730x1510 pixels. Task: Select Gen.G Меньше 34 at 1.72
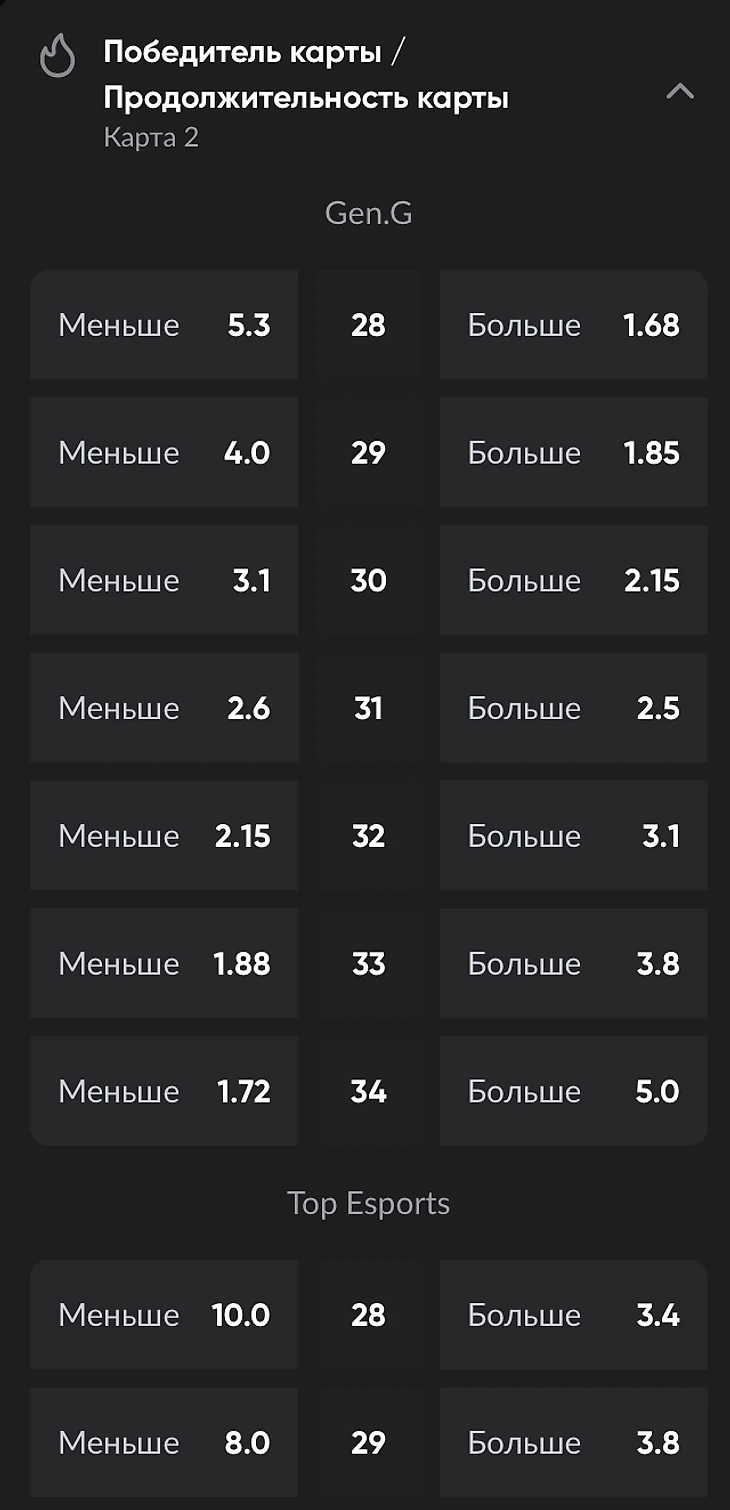(164, 1091)
